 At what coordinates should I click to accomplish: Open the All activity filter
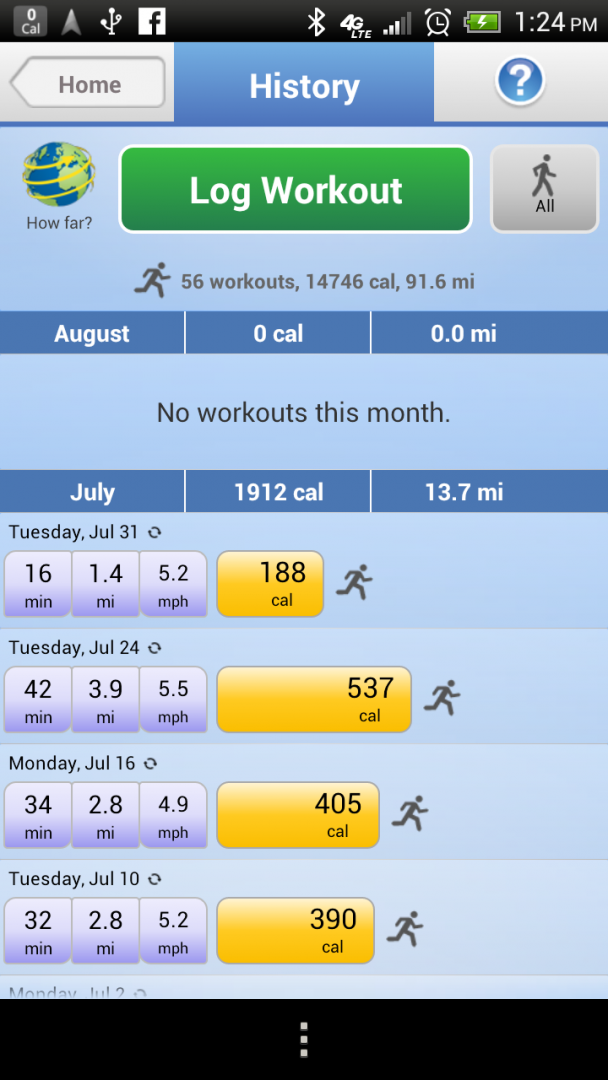(x=544, y=189)
